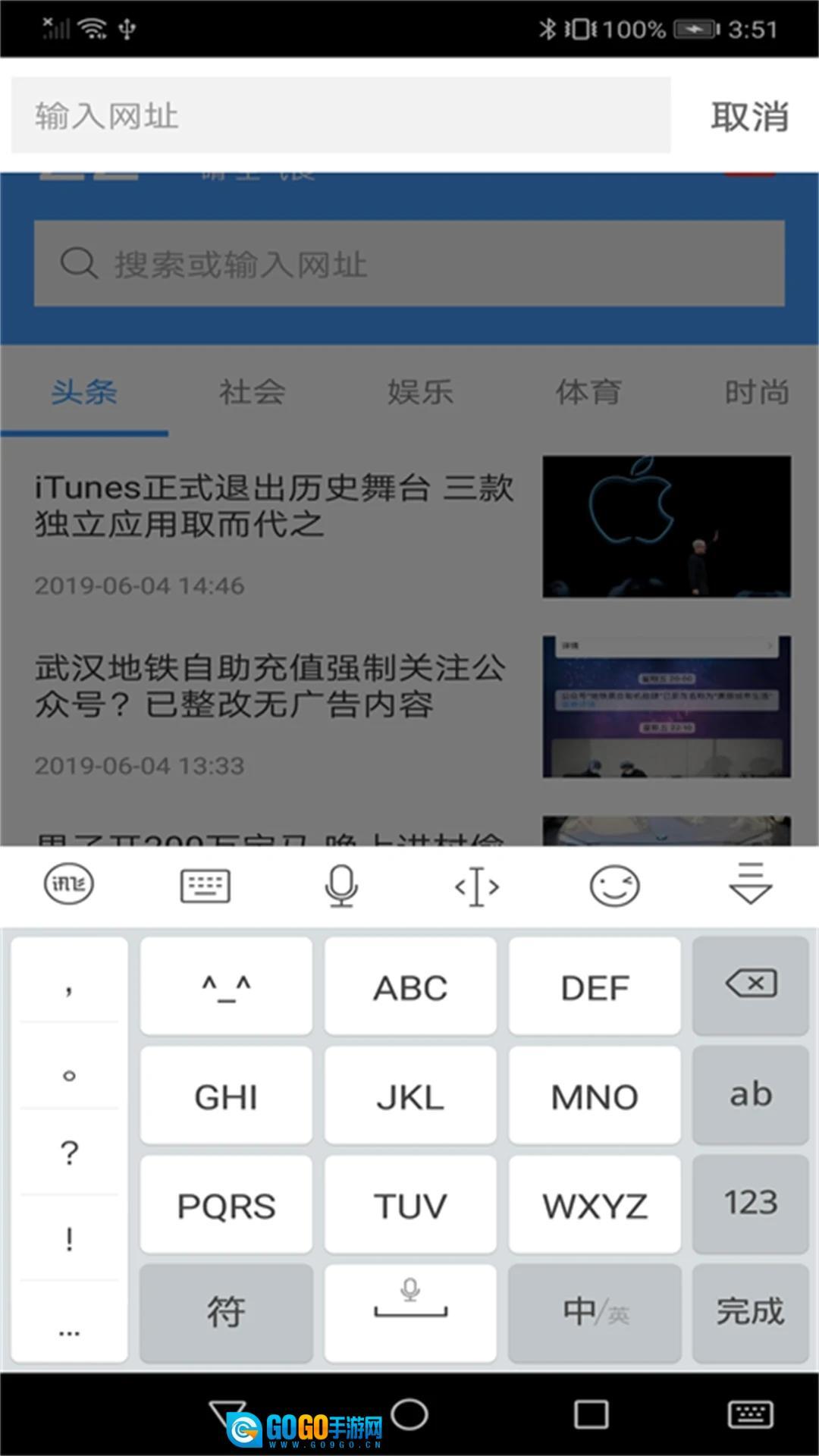Switch to the 娱乐 tab
This screenshot has height=1456, width=819.
pyautogui.click(x=420, y=392)
